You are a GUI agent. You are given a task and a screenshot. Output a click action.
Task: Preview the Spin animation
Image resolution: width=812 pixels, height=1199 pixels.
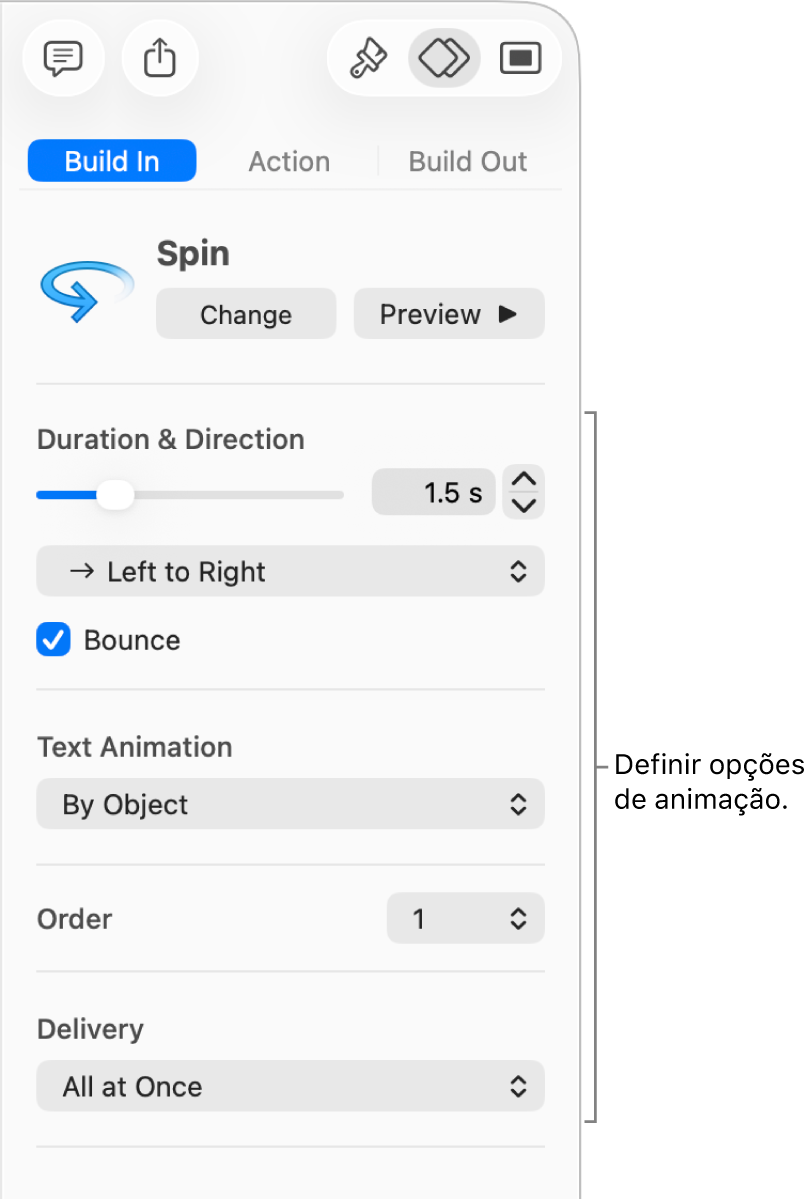(449, 315)
